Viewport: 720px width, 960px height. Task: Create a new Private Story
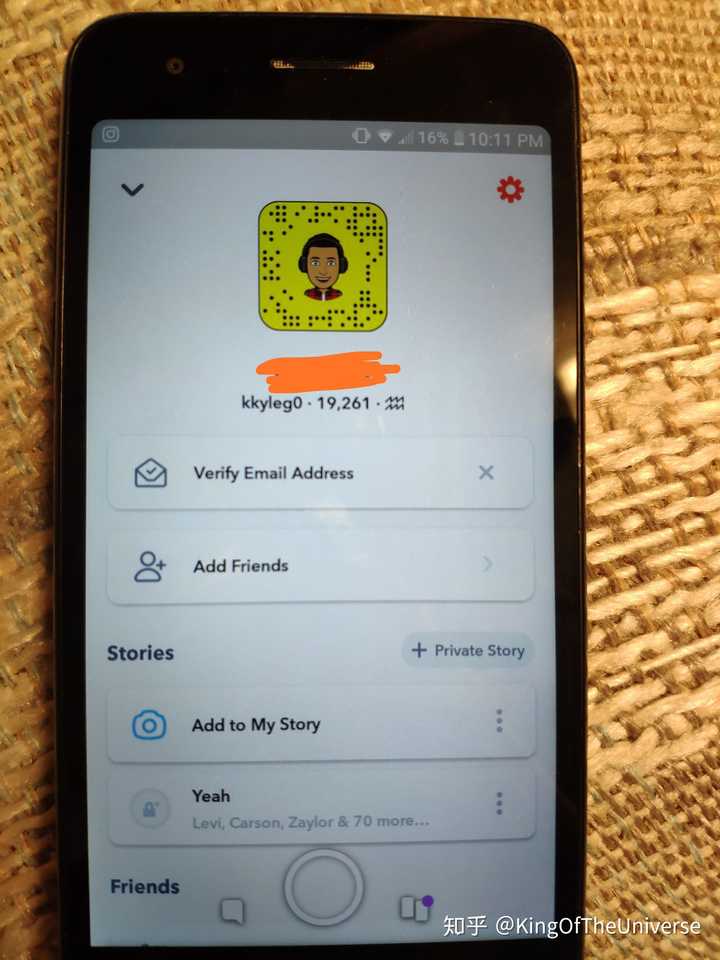(467, 651)
